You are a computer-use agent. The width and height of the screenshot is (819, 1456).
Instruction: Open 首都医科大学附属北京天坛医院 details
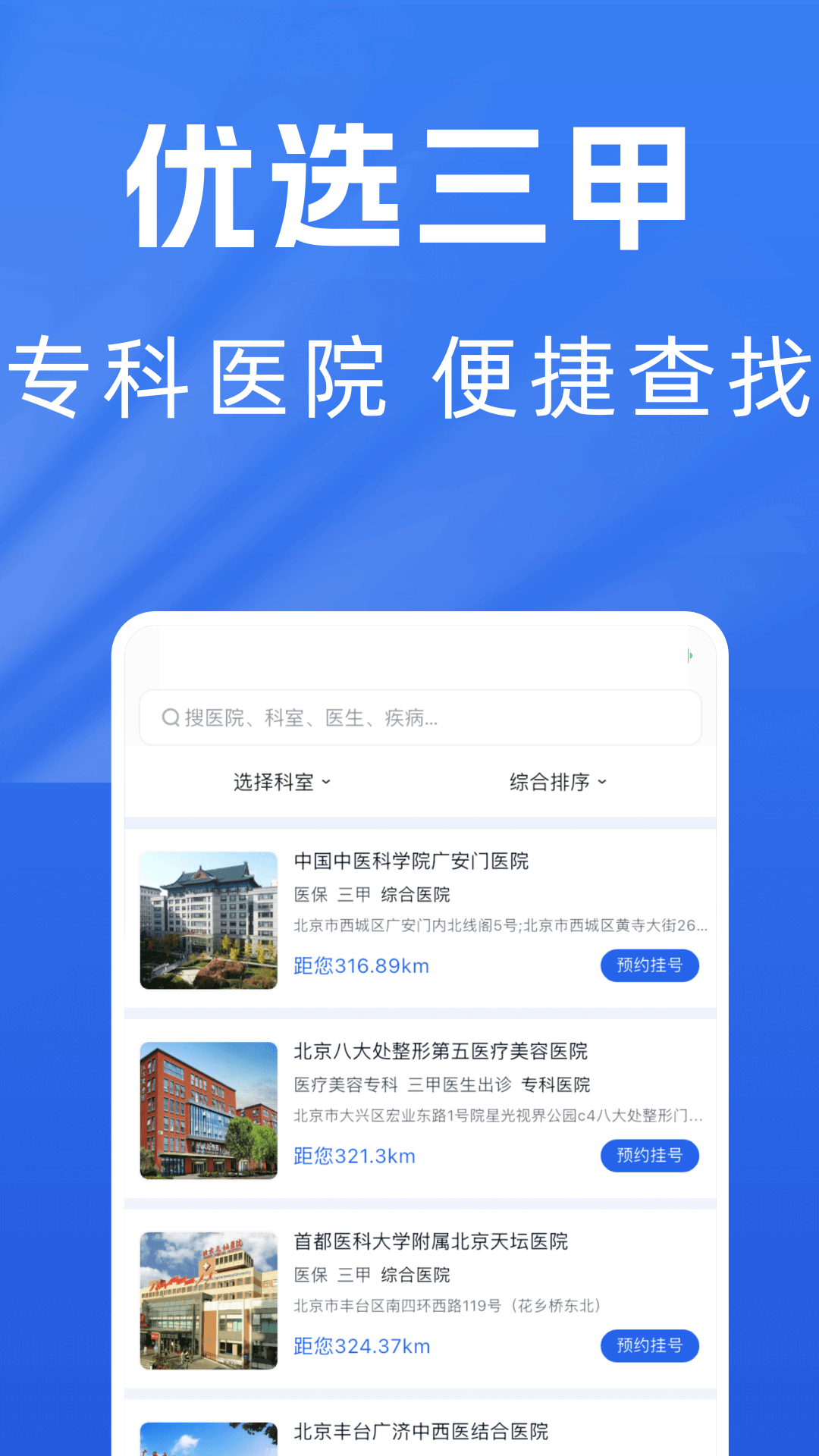[431, 1241]
